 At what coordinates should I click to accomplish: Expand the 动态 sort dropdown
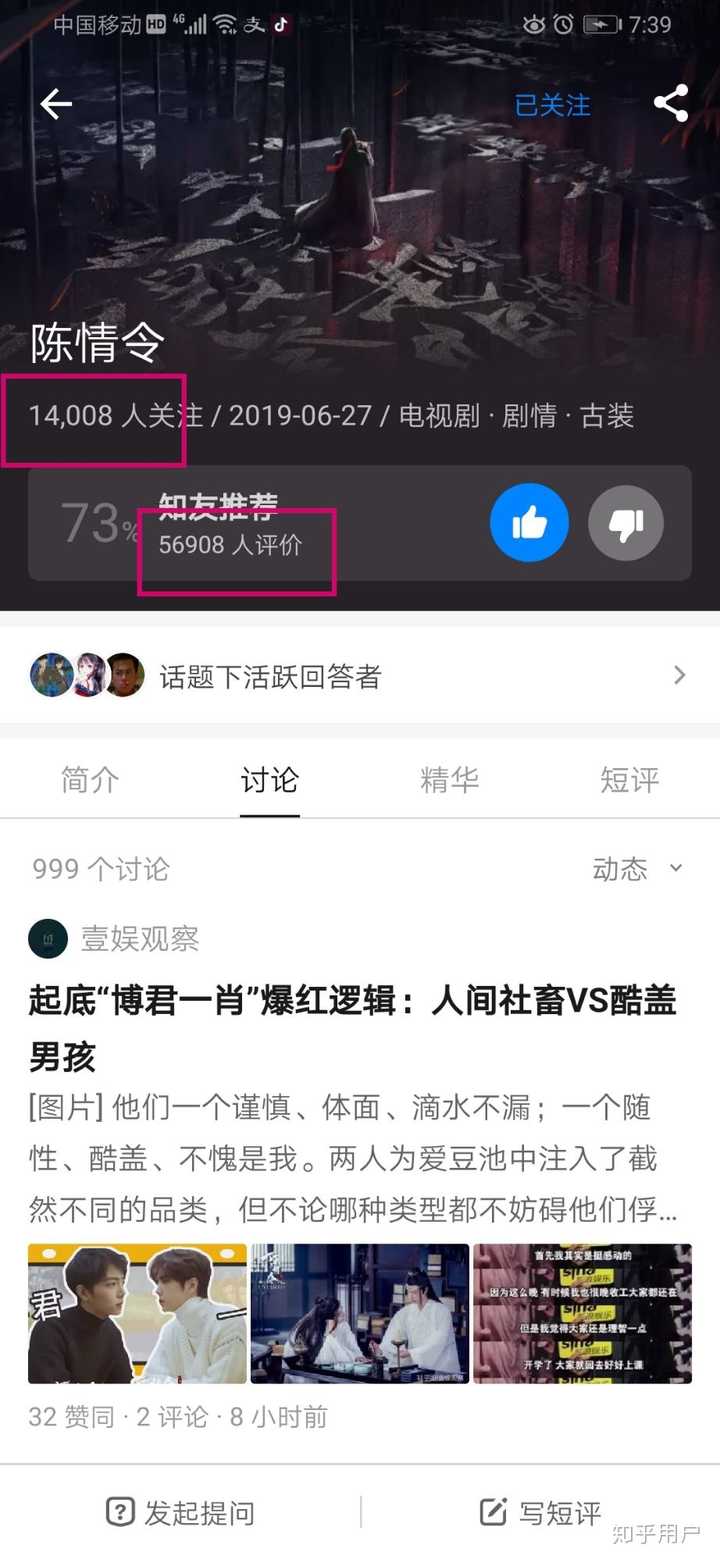pos(637,869)
